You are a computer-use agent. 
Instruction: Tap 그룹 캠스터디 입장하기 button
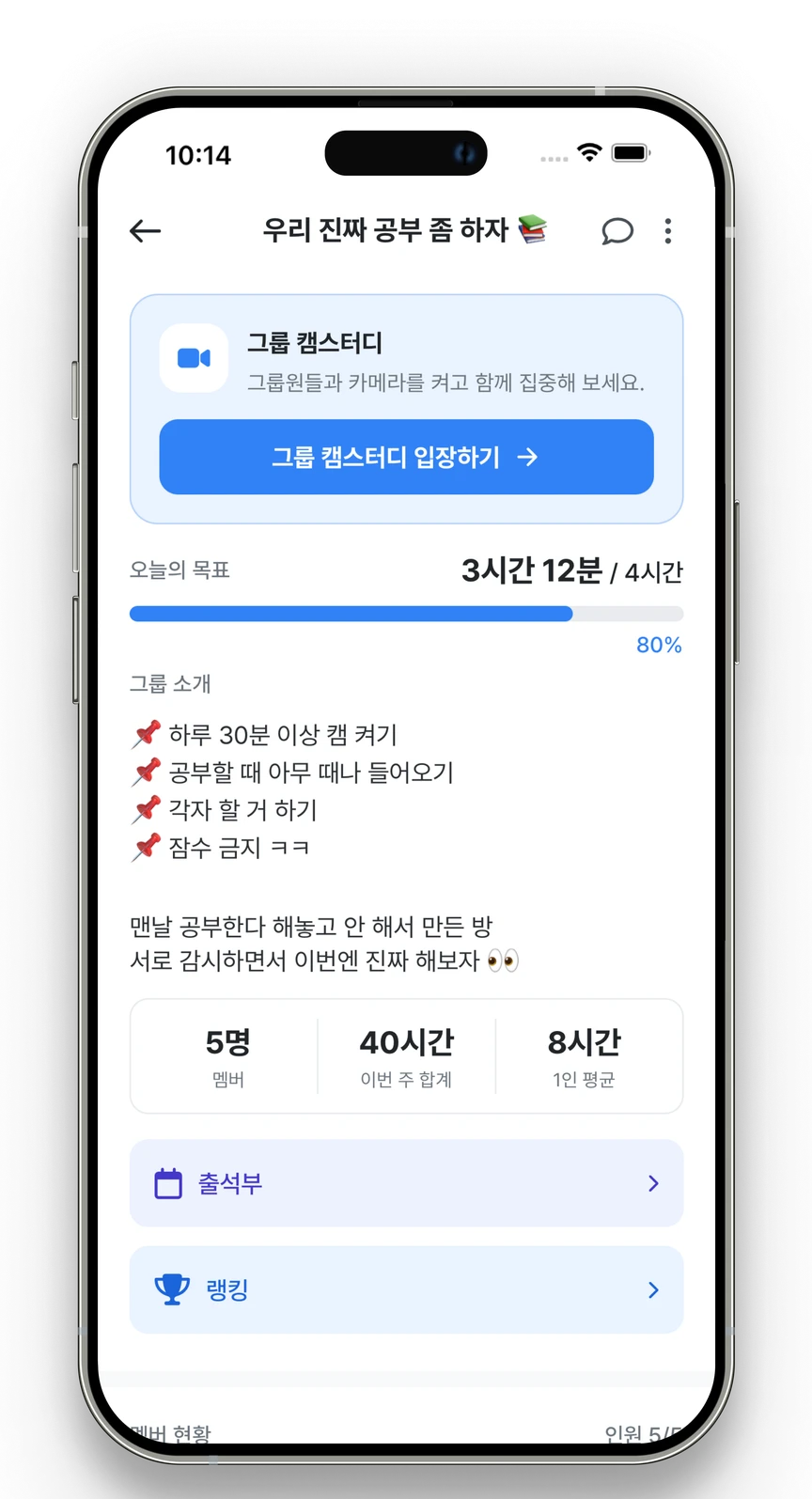click(406, 457)
